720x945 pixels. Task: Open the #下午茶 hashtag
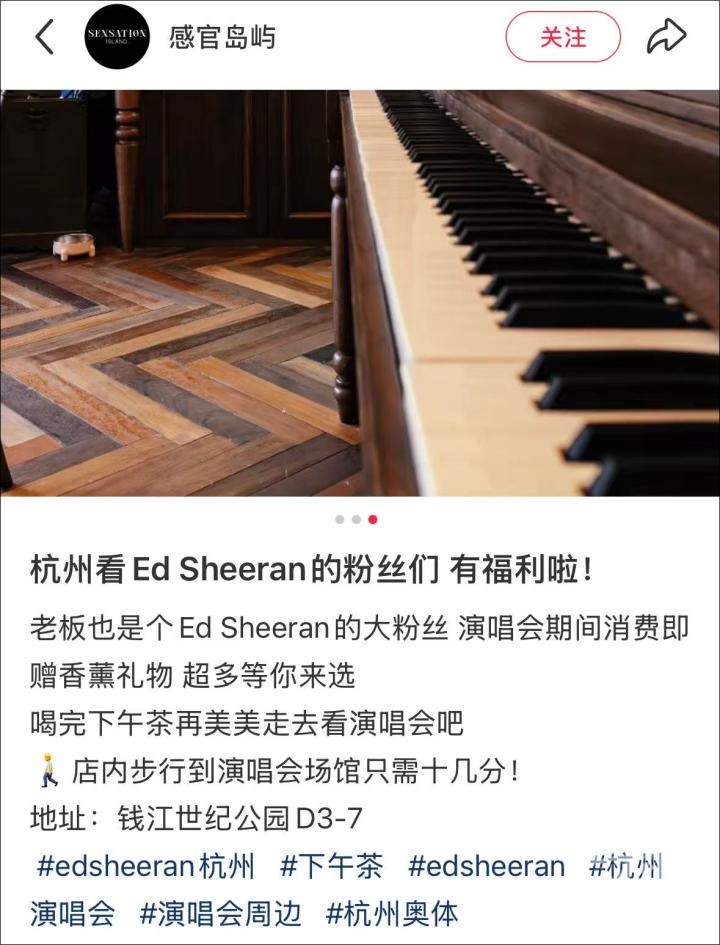[x=331, y=866]
